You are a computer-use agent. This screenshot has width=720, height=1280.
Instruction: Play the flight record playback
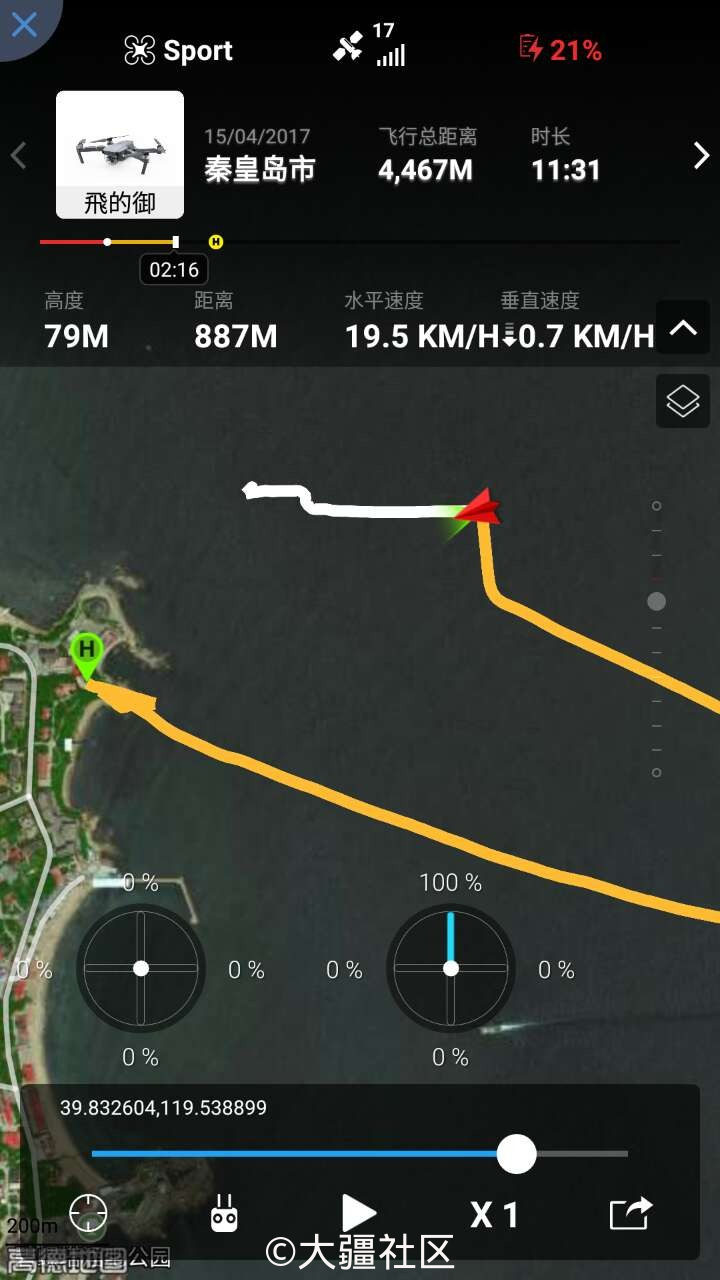[357, 1214]
